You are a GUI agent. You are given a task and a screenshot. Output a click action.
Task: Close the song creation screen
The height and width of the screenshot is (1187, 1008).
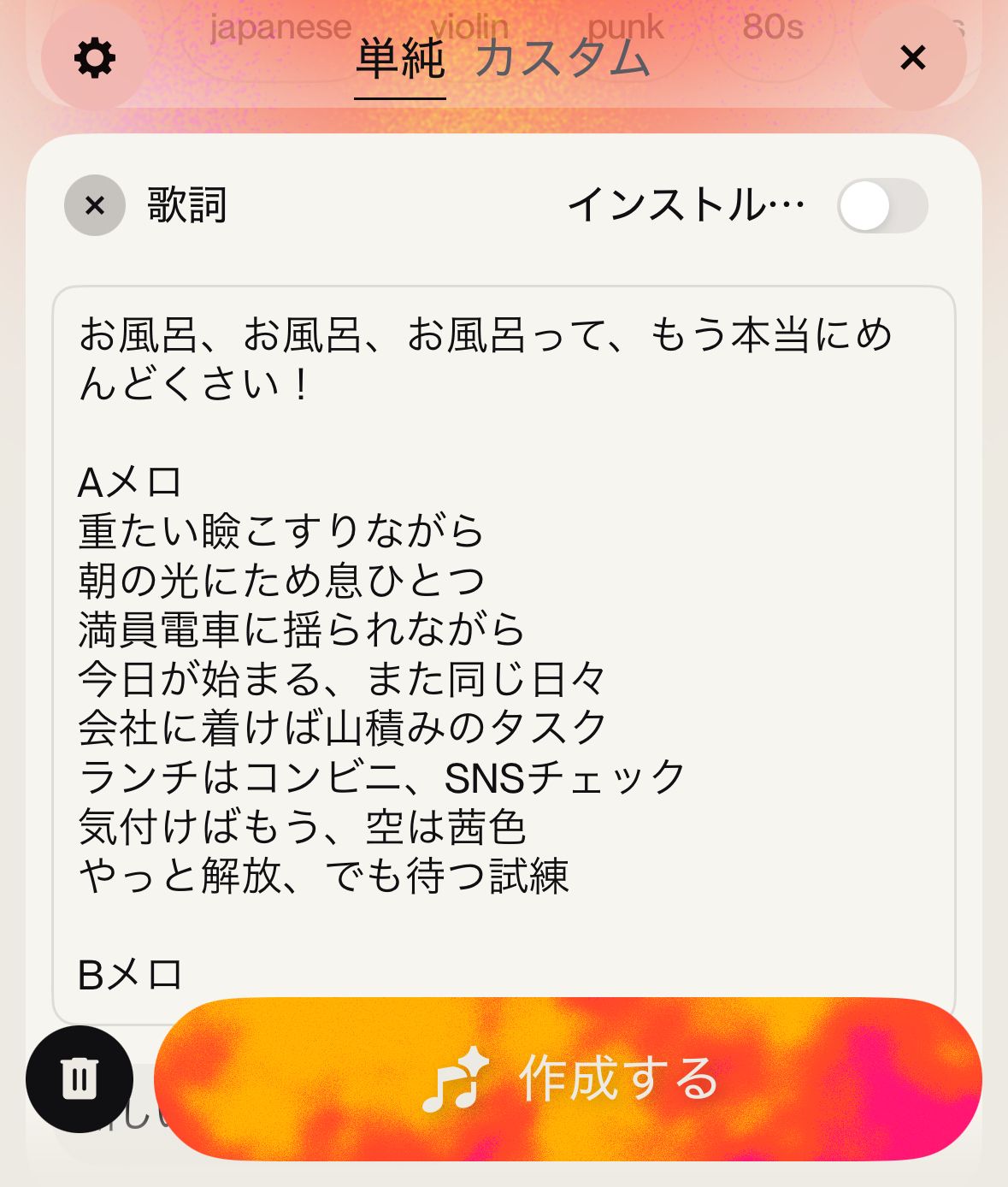[x=912, y=58]
